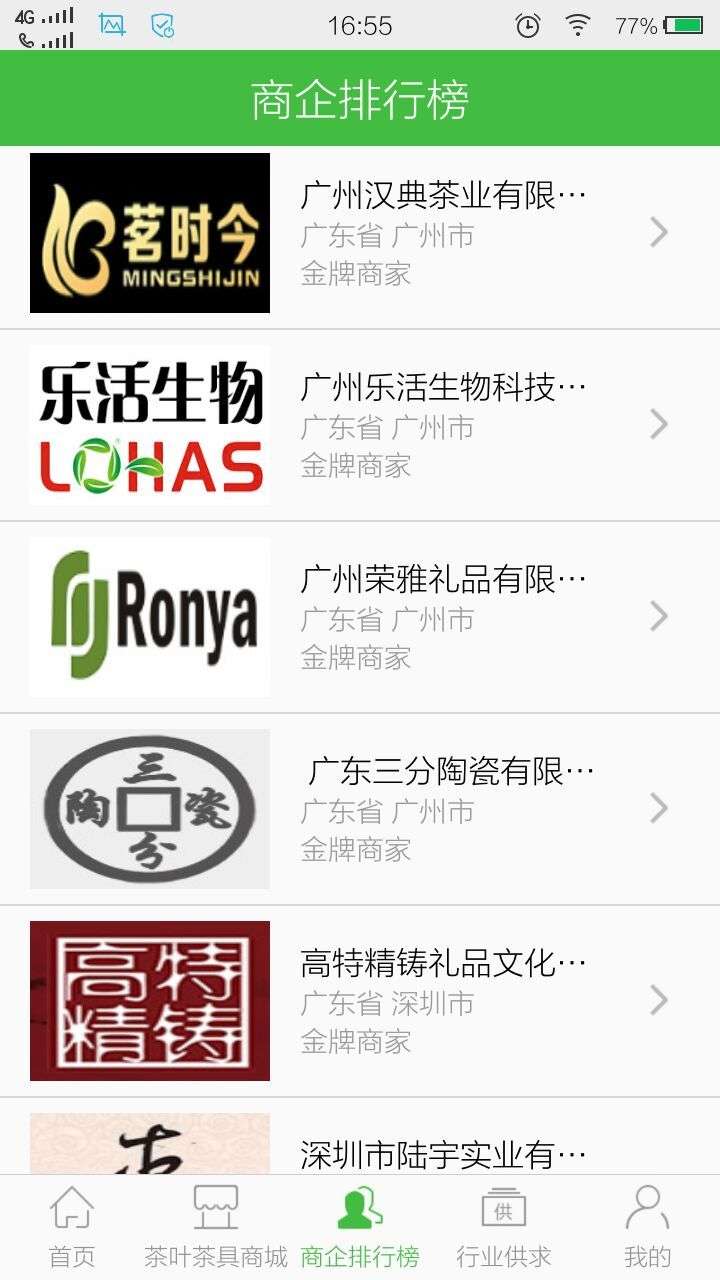Switch to the 茶叶茶具商城 tab
Image resolution: width=720 pixels, height=1280 pixels.
[x=216, y=1227]
